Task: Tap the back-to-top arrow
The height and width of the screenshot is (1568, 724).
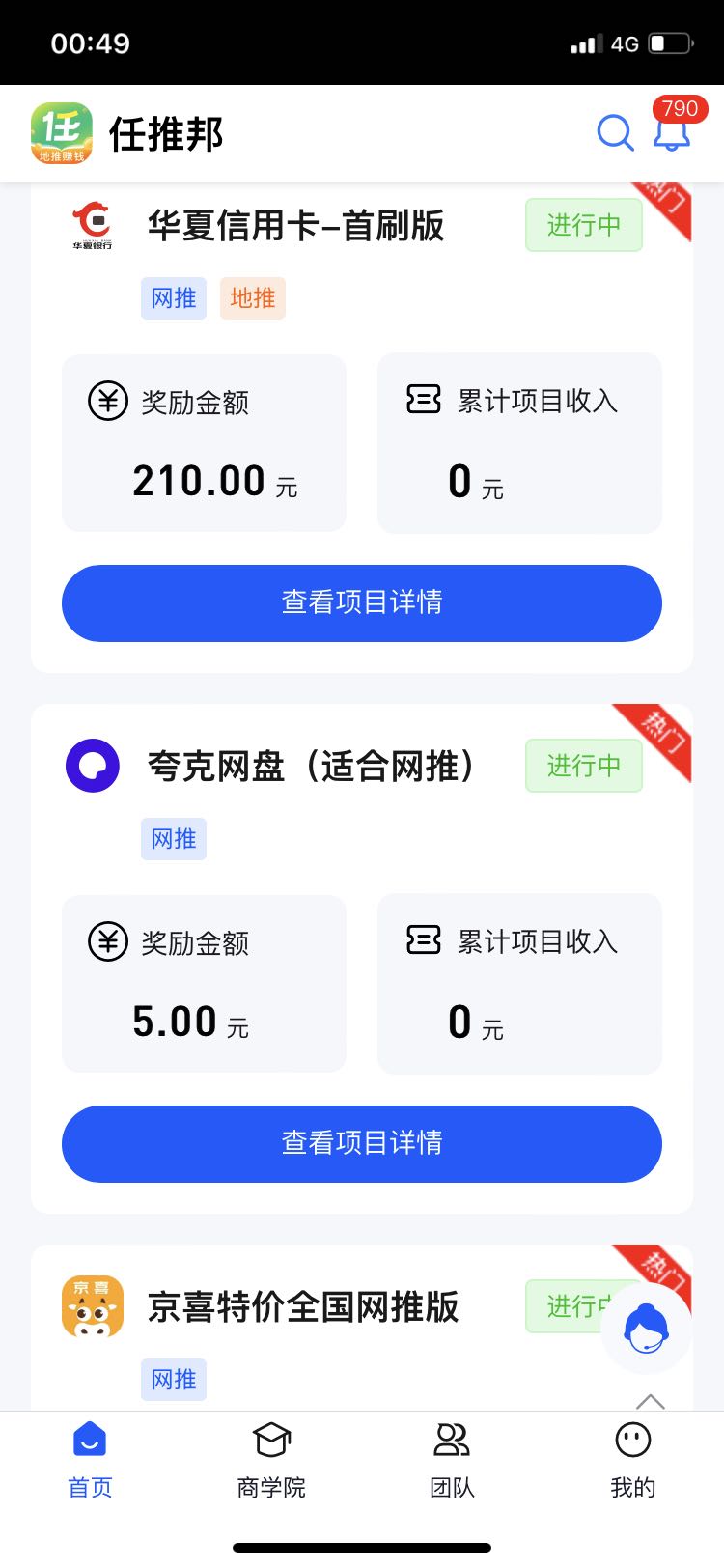Action: [651, 1400]
